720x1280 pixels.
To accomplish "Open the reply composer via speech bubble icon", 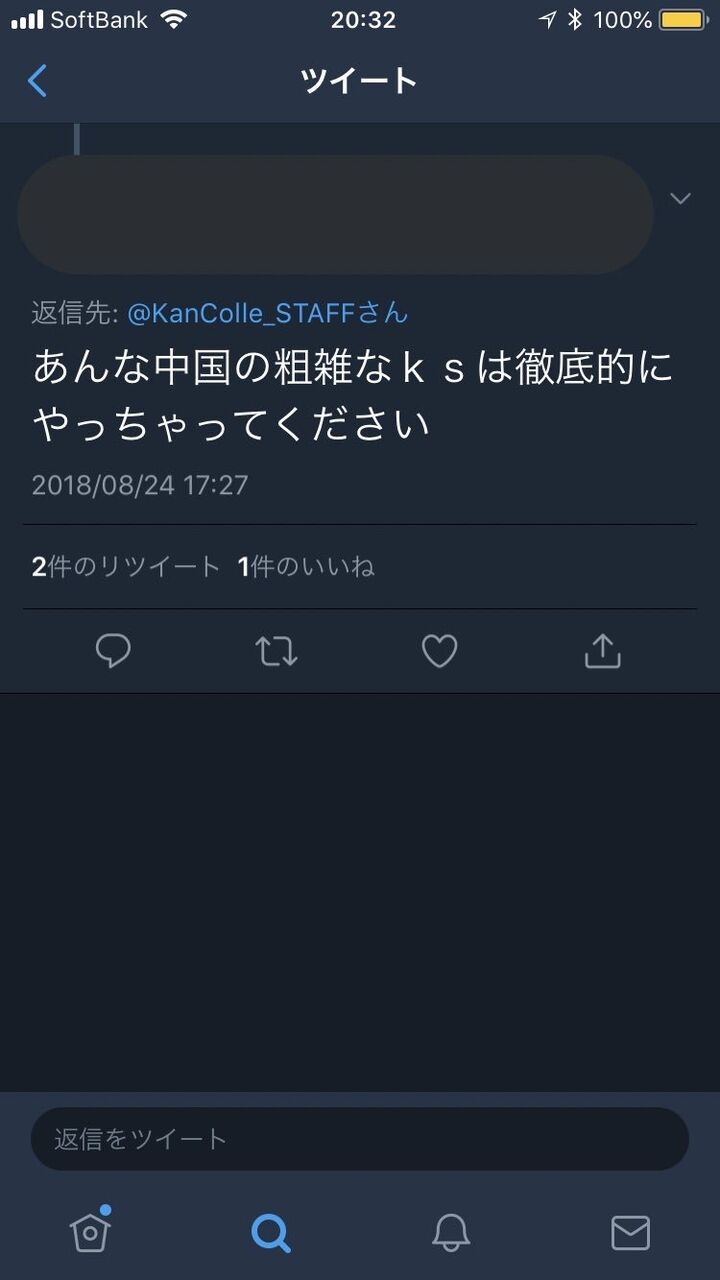I will (x=113, y=651).
